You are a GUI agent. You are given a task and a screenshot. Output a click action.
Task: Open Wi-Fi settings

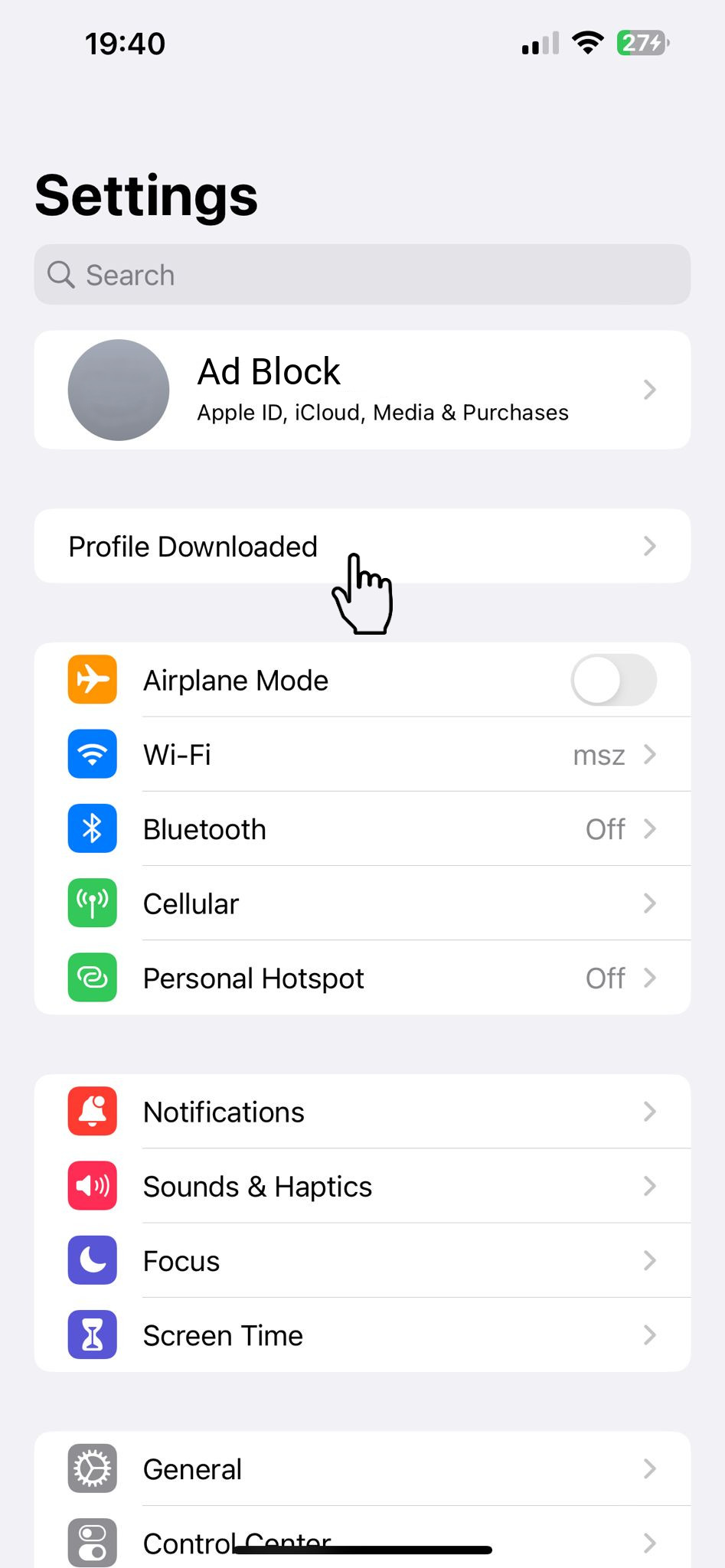coord(361,755)
